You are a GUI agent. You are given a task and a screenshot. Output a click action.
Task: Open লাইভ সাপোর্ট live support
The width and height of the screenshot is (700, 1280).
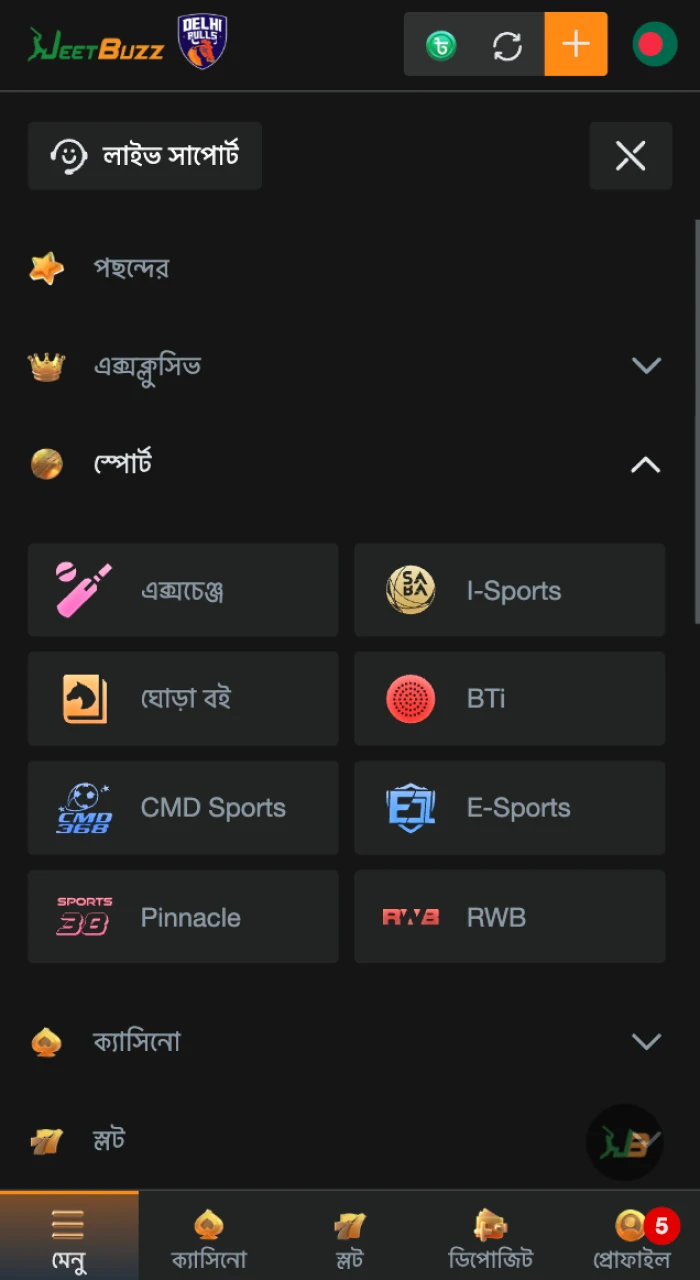pyautogui.click(x=145, y=156)
